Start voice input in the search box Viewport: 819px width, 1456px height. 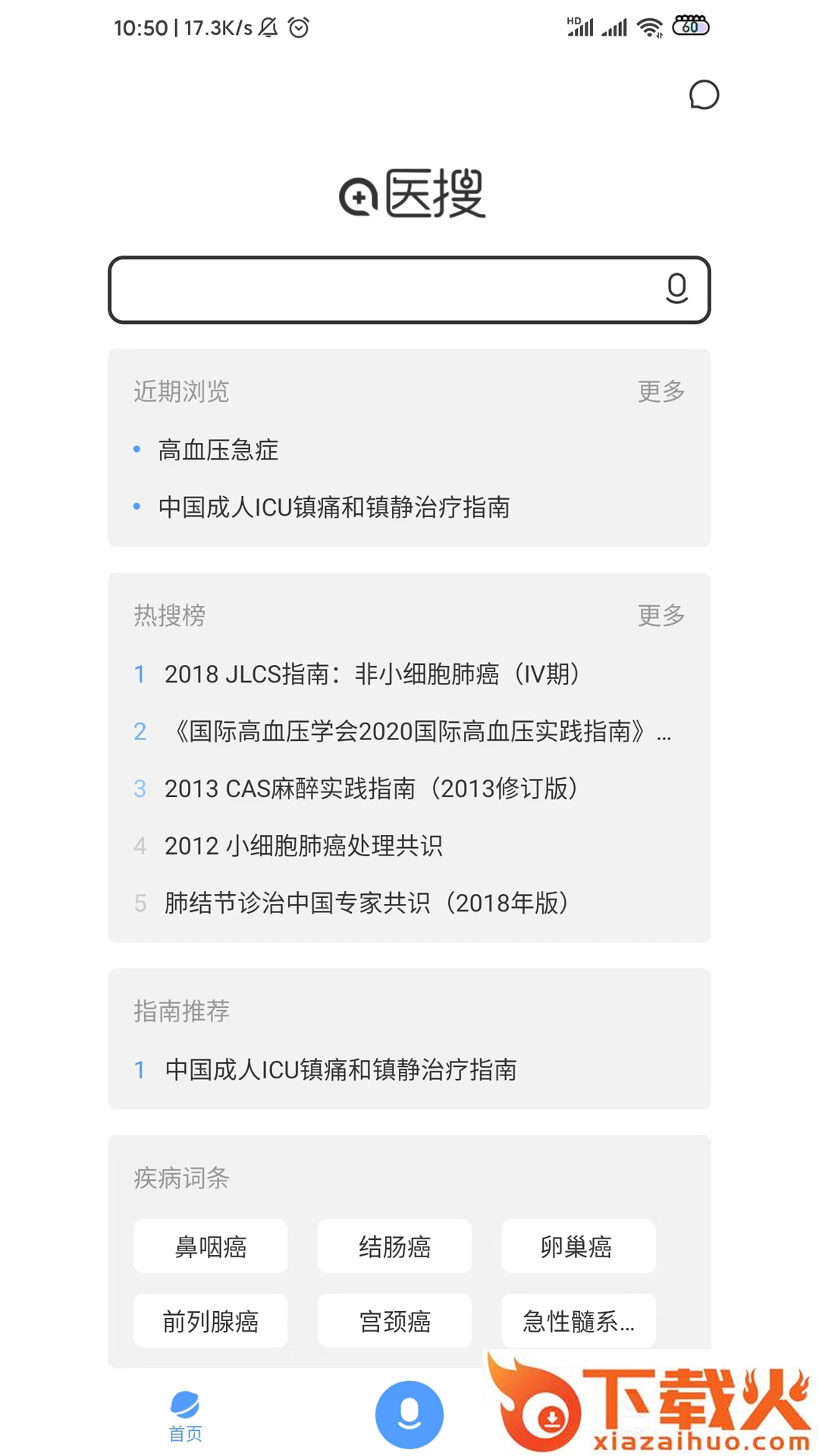tap(676, 289)
